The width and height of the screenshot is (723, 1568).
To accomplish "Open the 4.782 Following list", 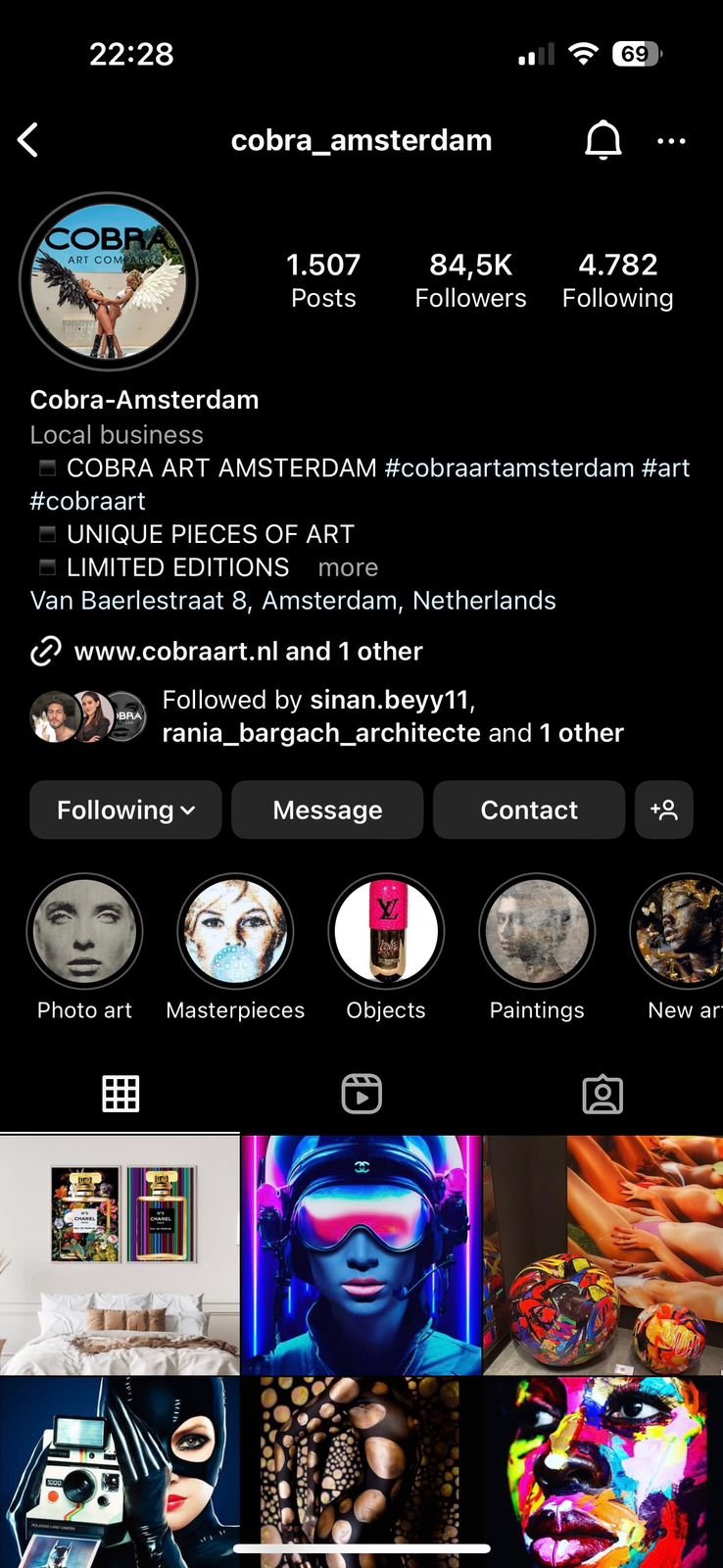I will pos(617,279).
